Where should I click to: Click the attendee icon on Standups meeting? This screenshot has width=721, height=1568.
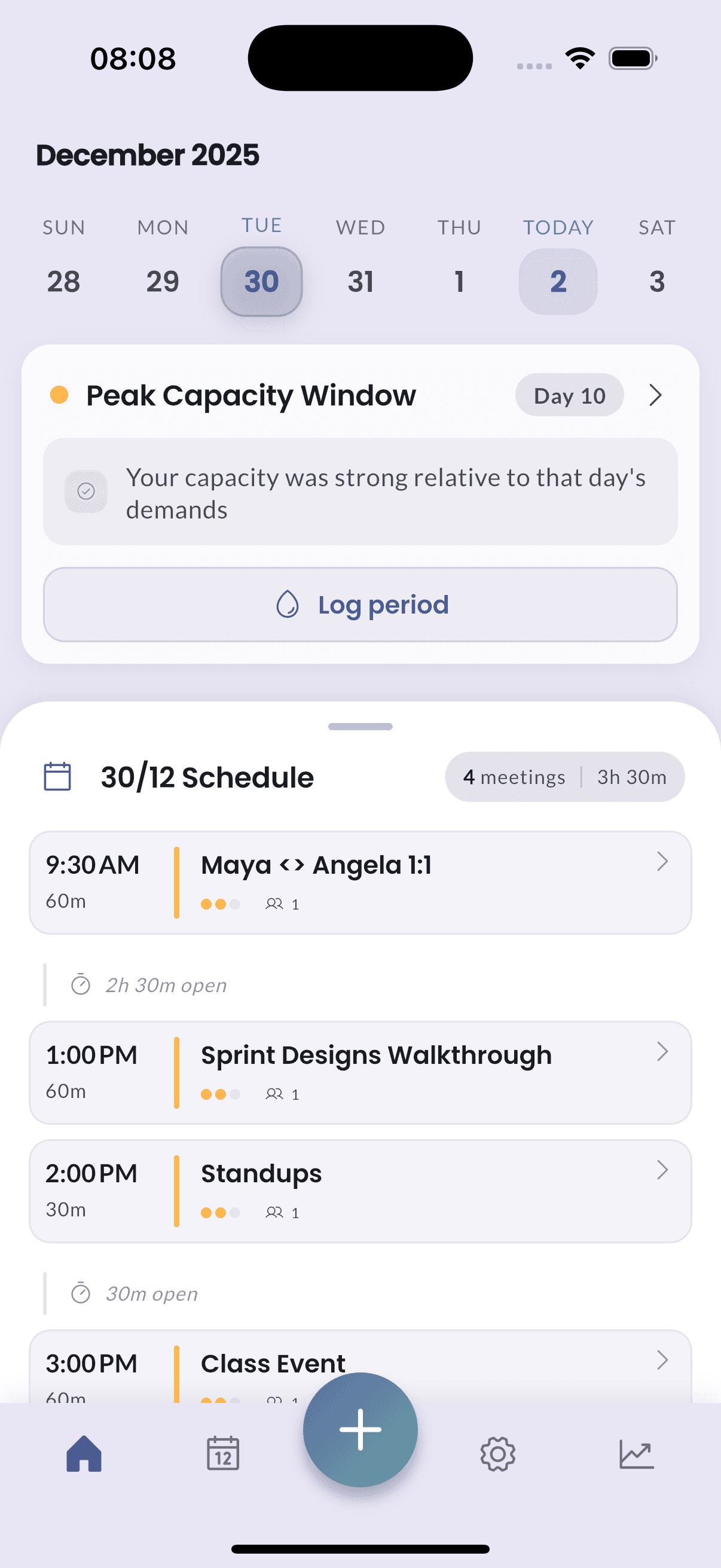pos(275,1212)
